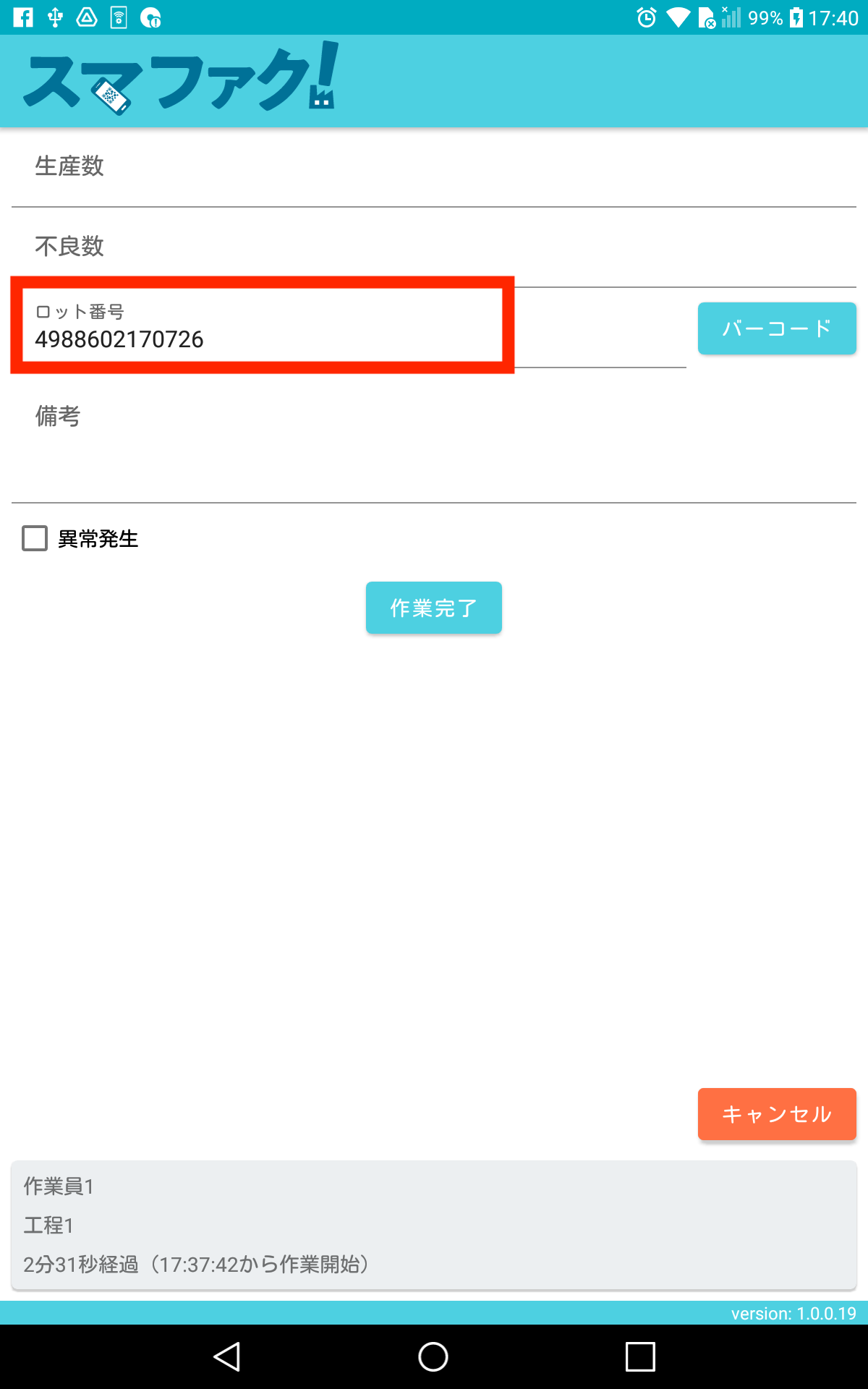The width and height of the screenshot is (868, 1389).
Task: Check the 異常発生 checkbox
Action: pyautogui.click(x=35, y=538)
